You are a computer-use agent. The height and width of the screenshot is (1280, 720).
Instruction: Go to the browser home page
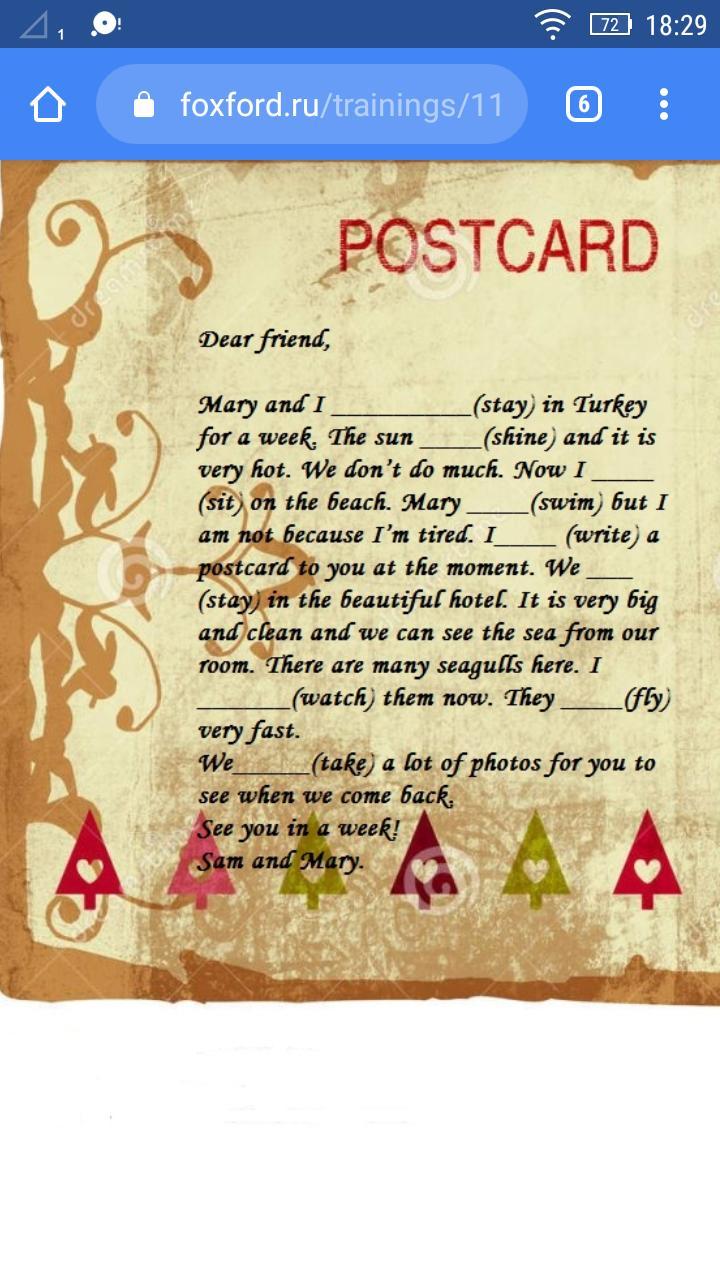pos(48,104)
